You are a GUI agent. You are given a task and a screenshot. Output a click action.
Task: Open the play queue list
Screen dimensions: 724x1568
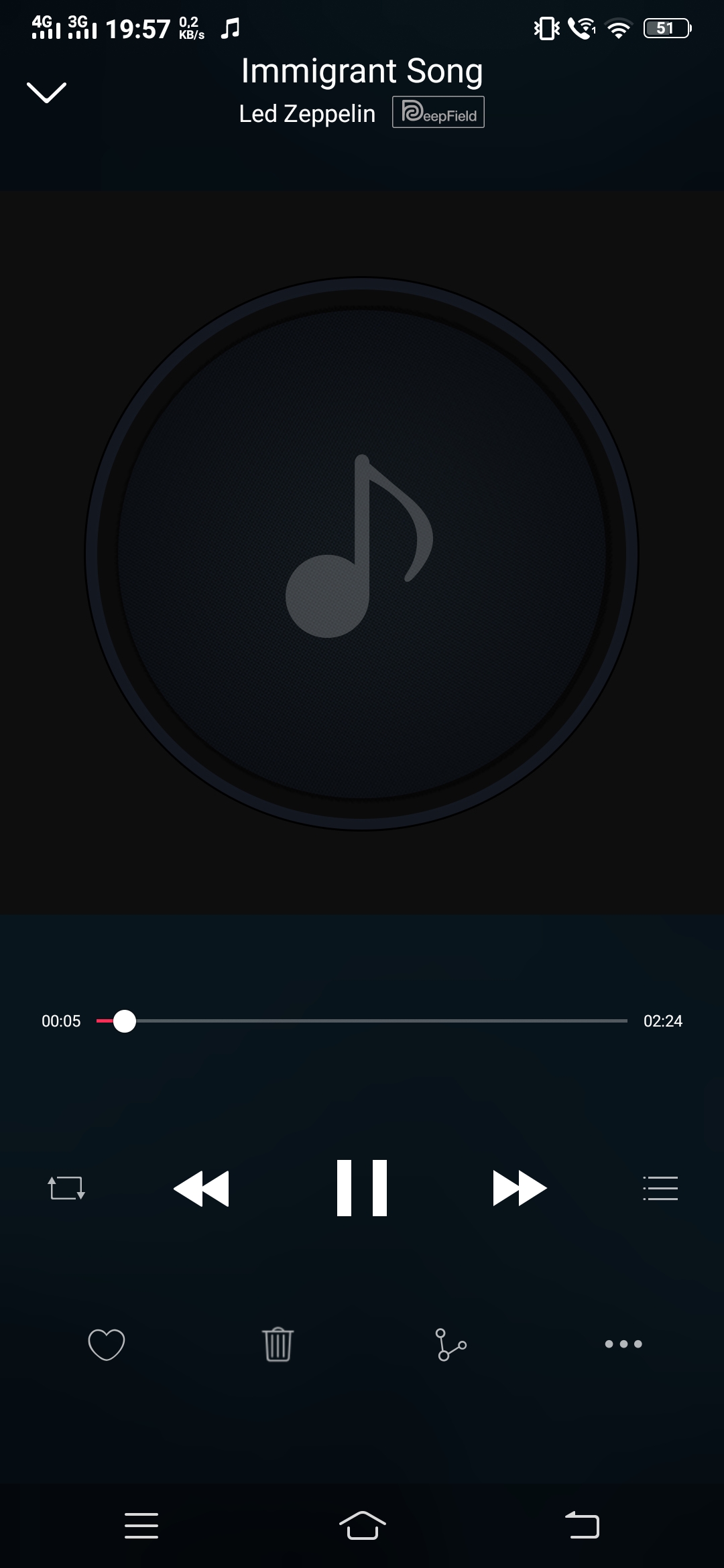click(x=660, y=1188)
